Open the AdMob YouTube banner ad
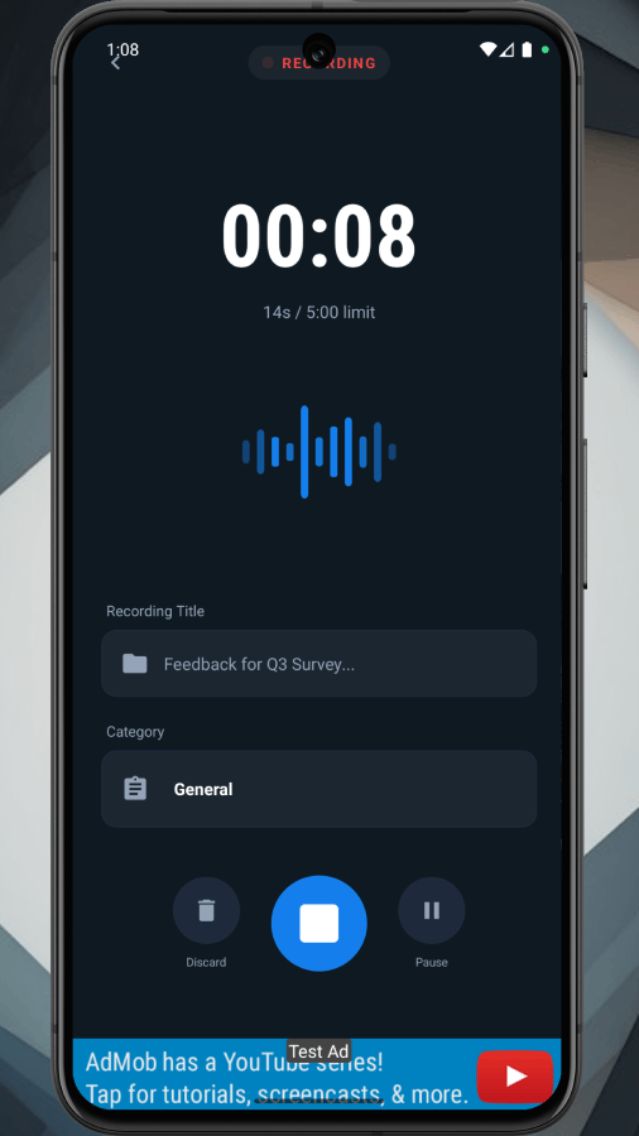This screenshot has height=1136, width=639. pos(300,1077)
